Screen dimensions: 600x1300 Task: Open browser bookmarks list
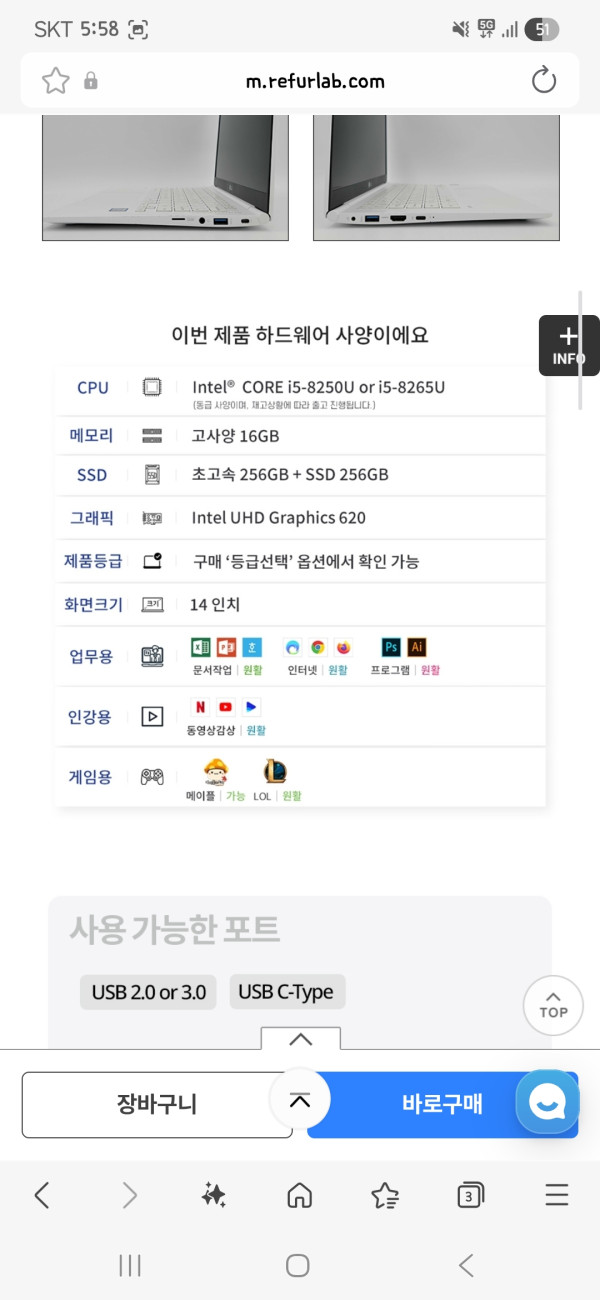pos(385,1194)
